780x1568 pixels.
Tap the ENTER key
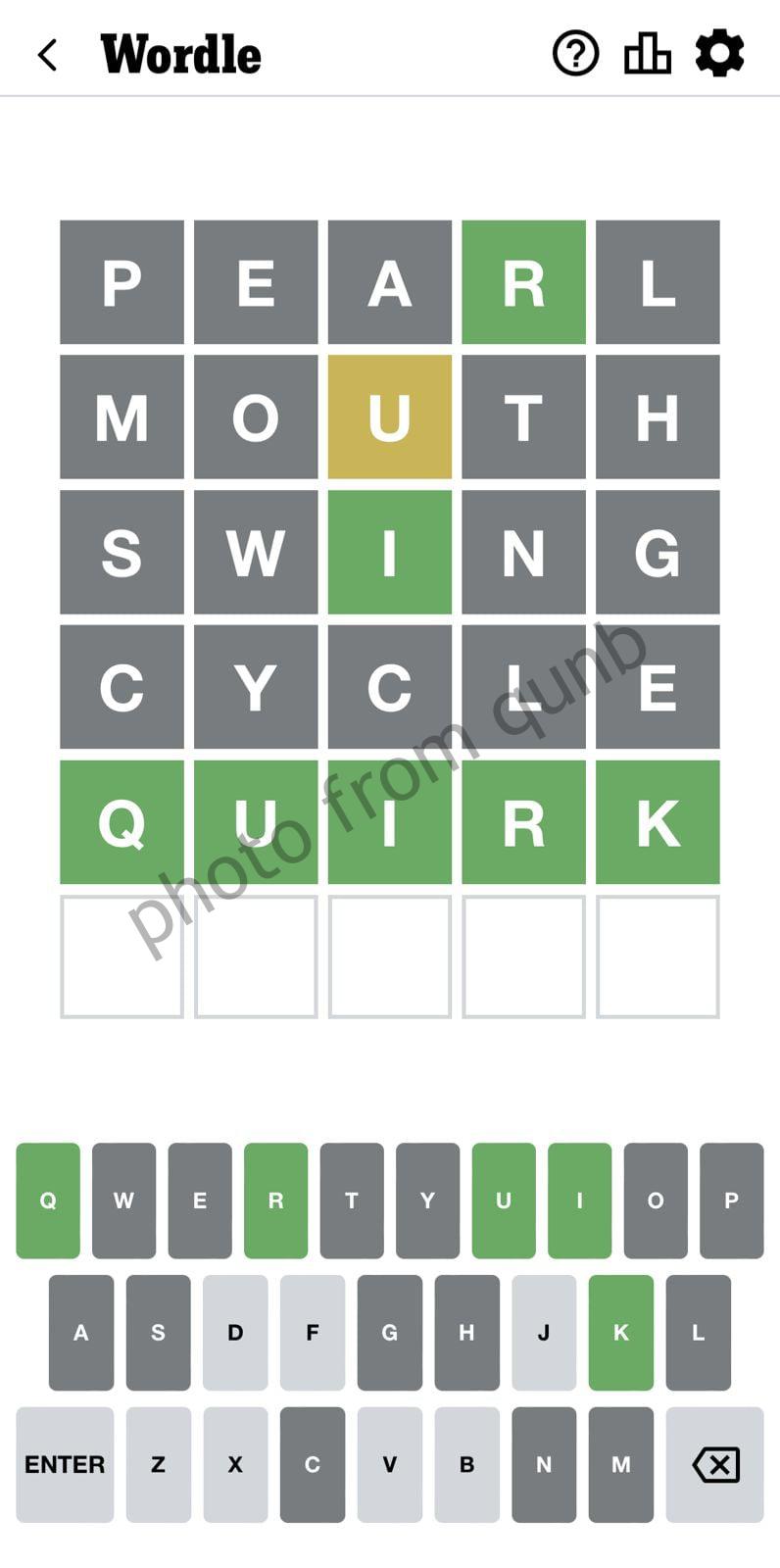(x=65, y=1464)
